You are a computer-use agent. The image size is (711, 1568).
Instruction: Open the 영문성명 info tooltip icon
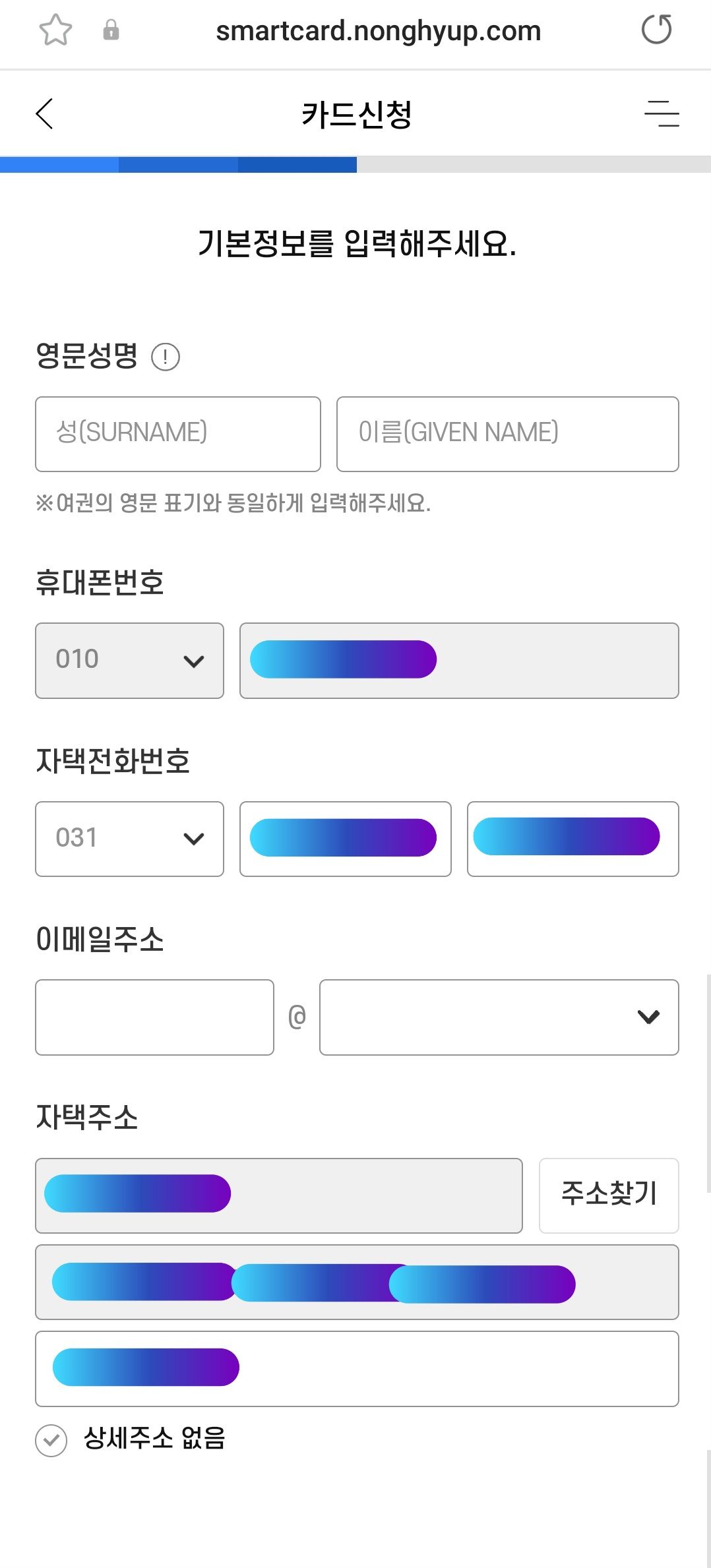coord(164,357)
